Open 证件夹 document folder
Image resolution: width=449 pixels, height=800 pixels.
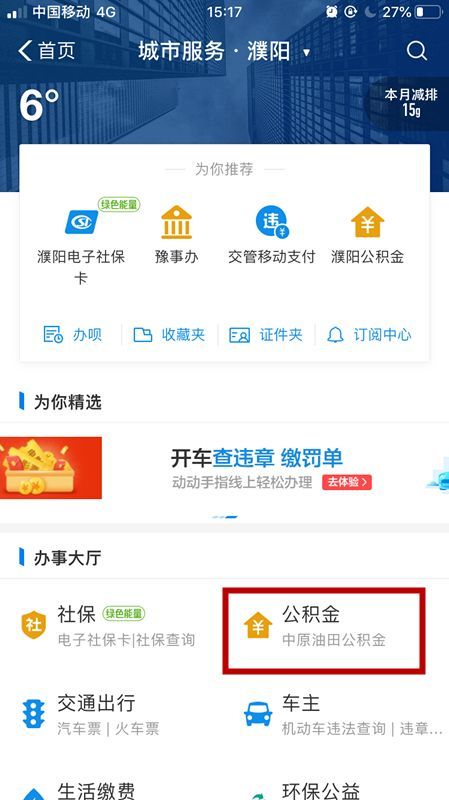[x=266, y=335]
